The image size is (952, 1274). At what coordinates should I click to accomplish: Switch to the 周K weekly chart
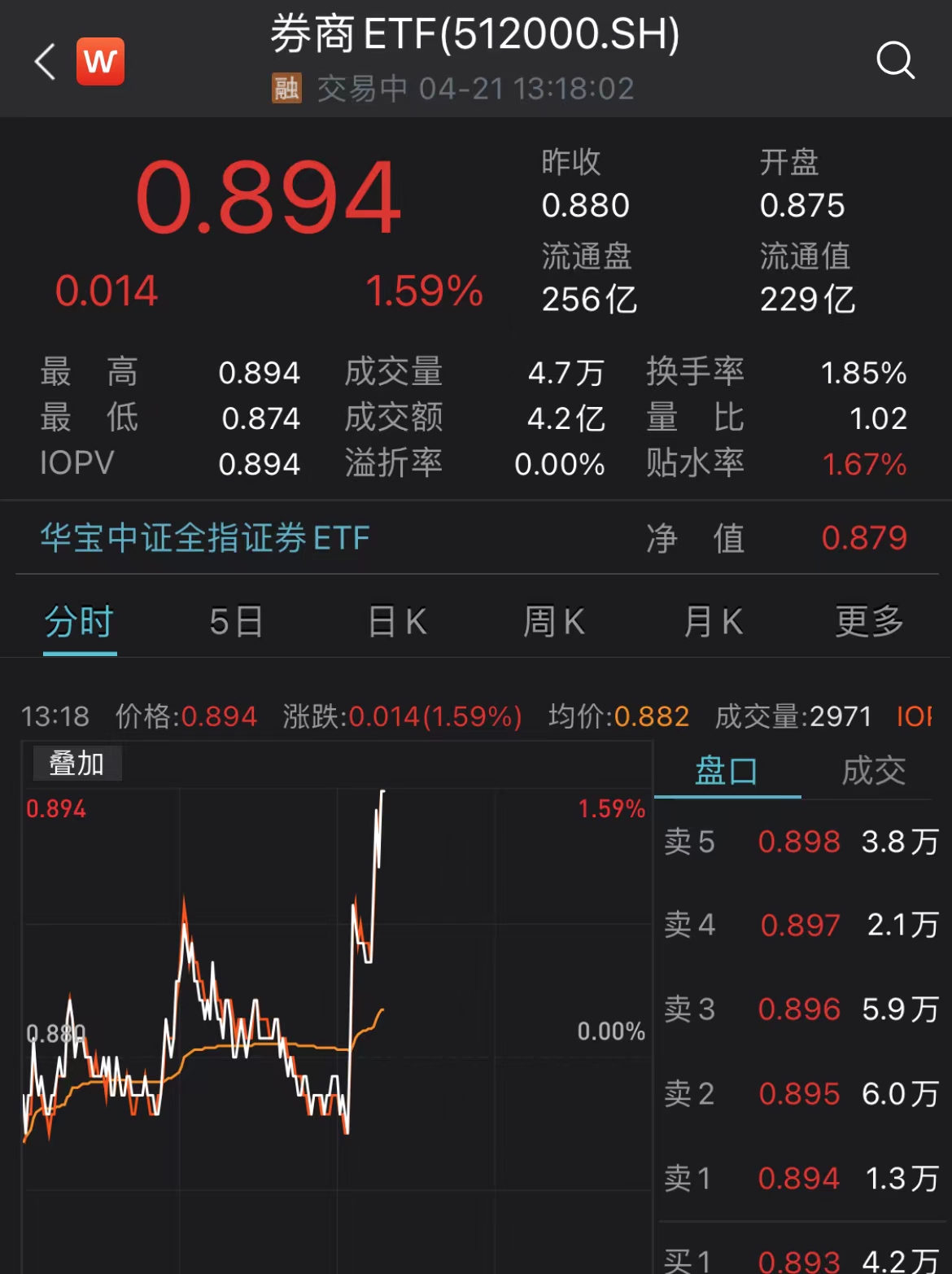point(554,620)
